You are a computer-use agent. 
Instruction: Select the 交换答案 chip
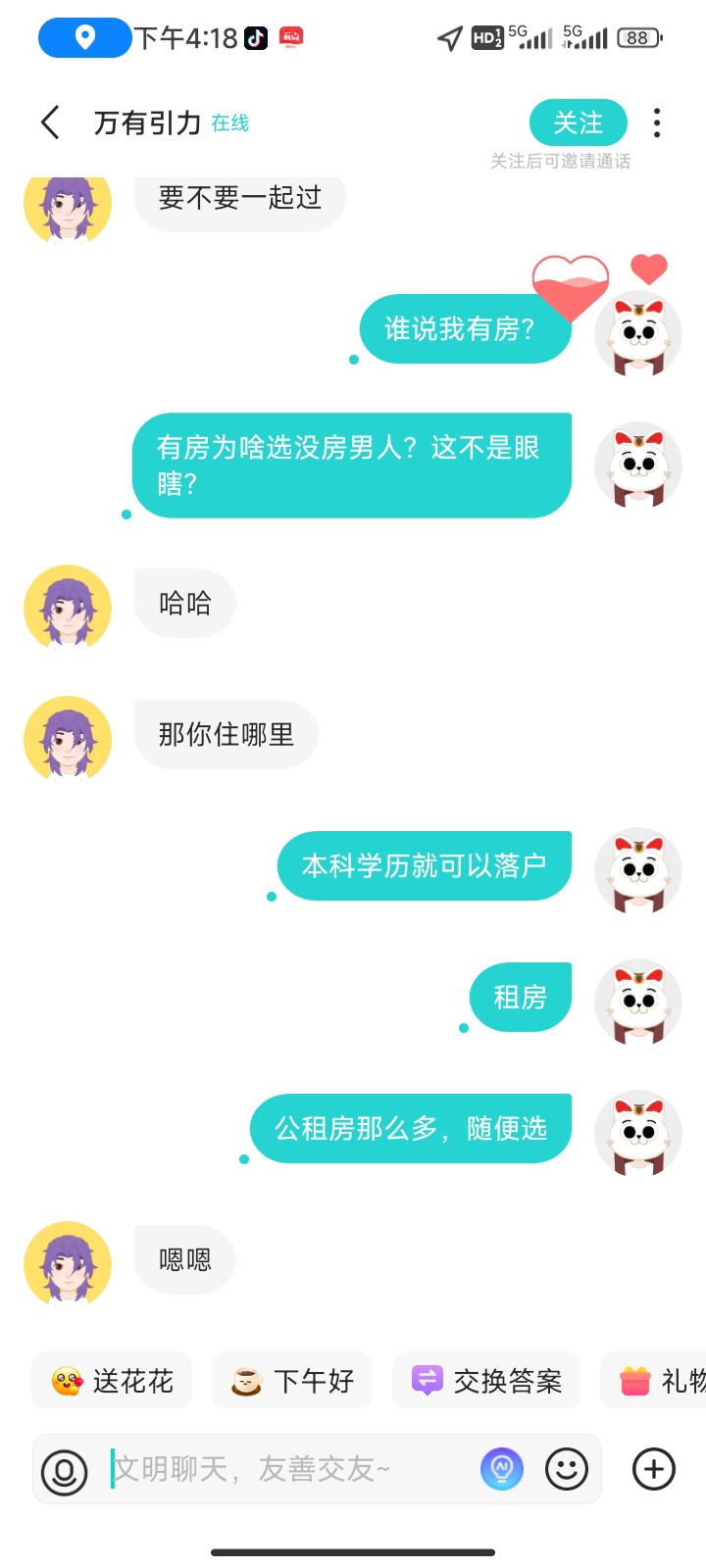486,1381
